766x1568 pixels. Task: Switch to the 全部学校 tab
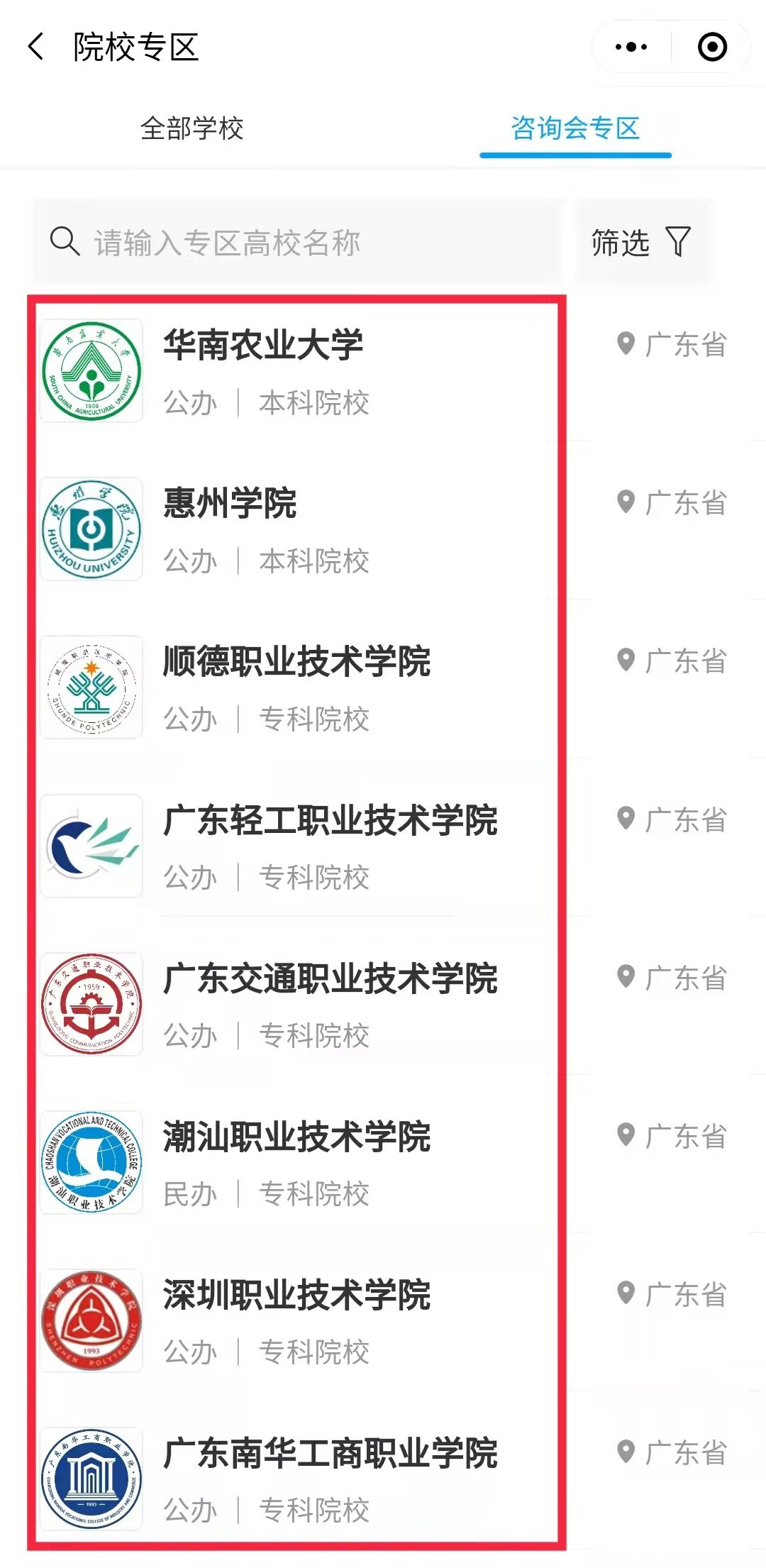point(191,128)
